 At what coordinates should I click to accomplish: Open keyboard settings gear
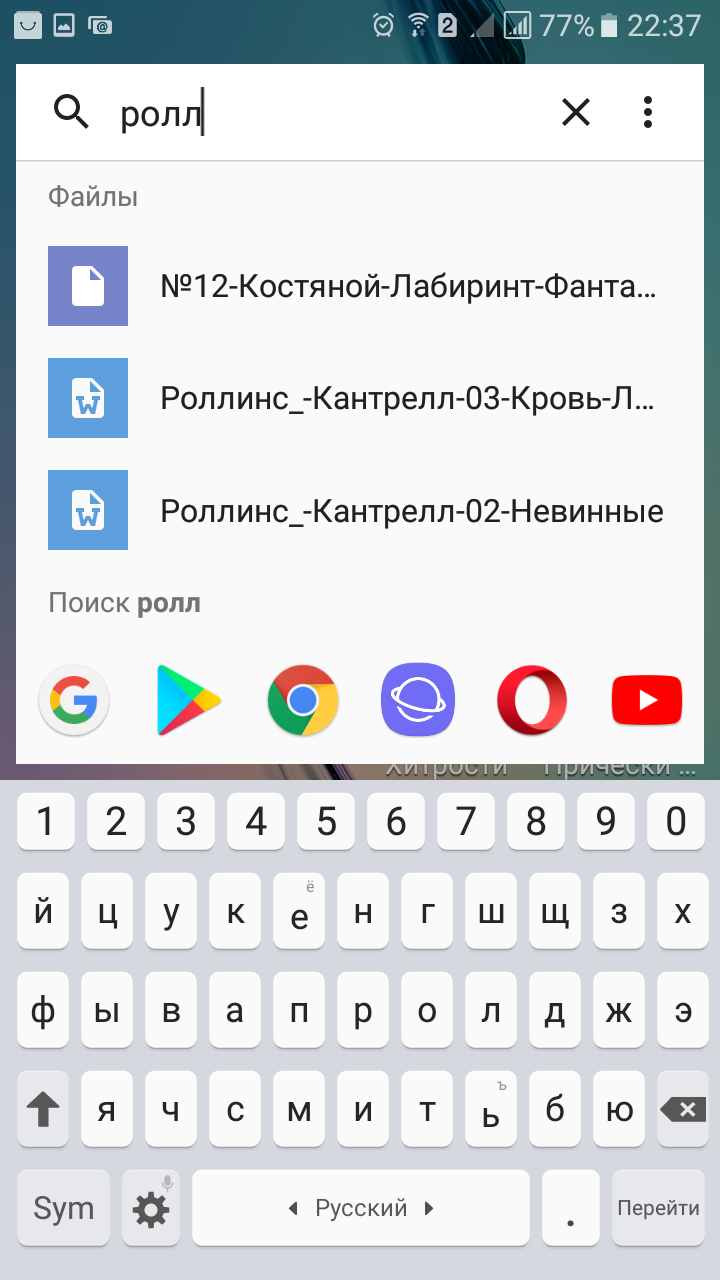coord(151,1208)
